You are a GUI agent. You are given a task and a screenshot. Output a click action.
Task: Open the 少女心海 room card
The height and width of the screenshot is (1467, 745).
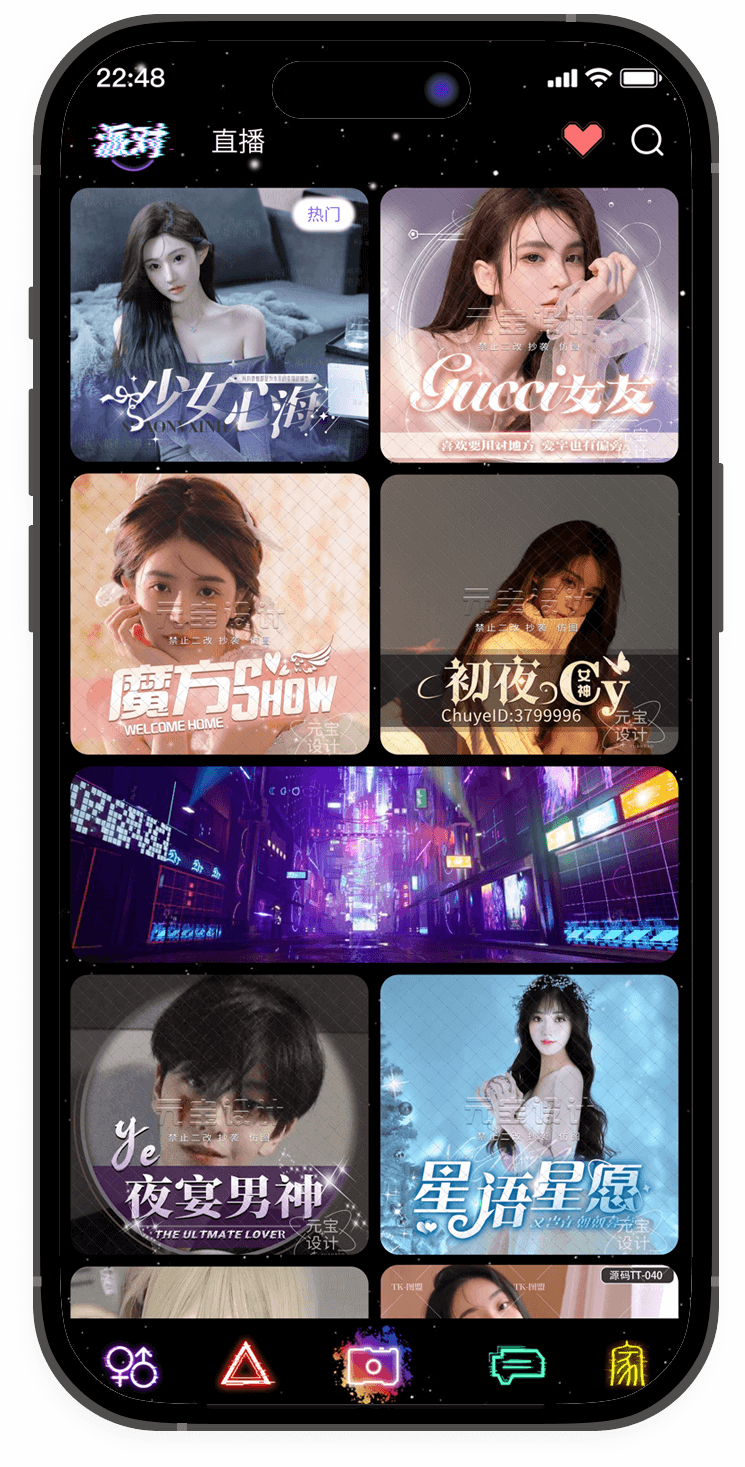(219, 324)
